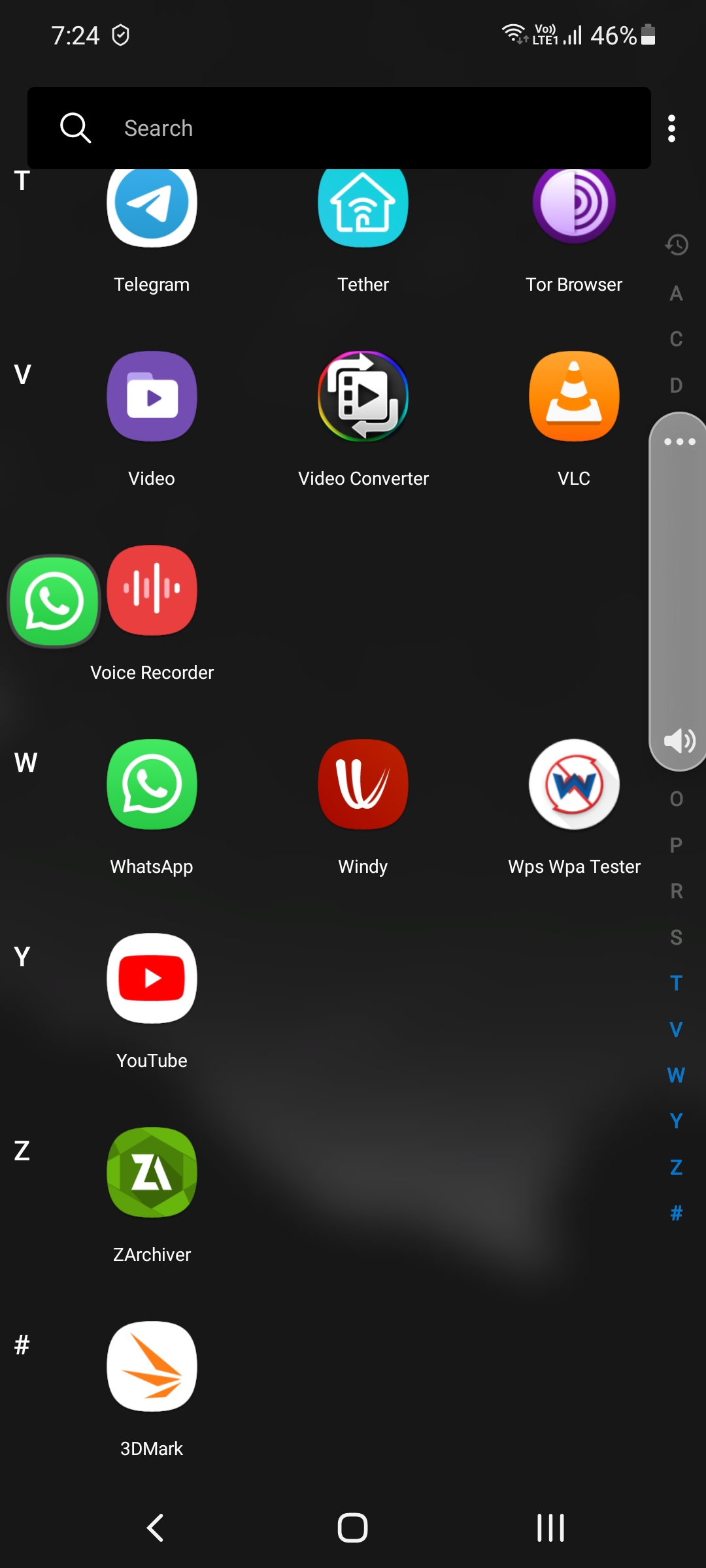Launch ZArchiver
The image size is (706, 1568).
152,1172
